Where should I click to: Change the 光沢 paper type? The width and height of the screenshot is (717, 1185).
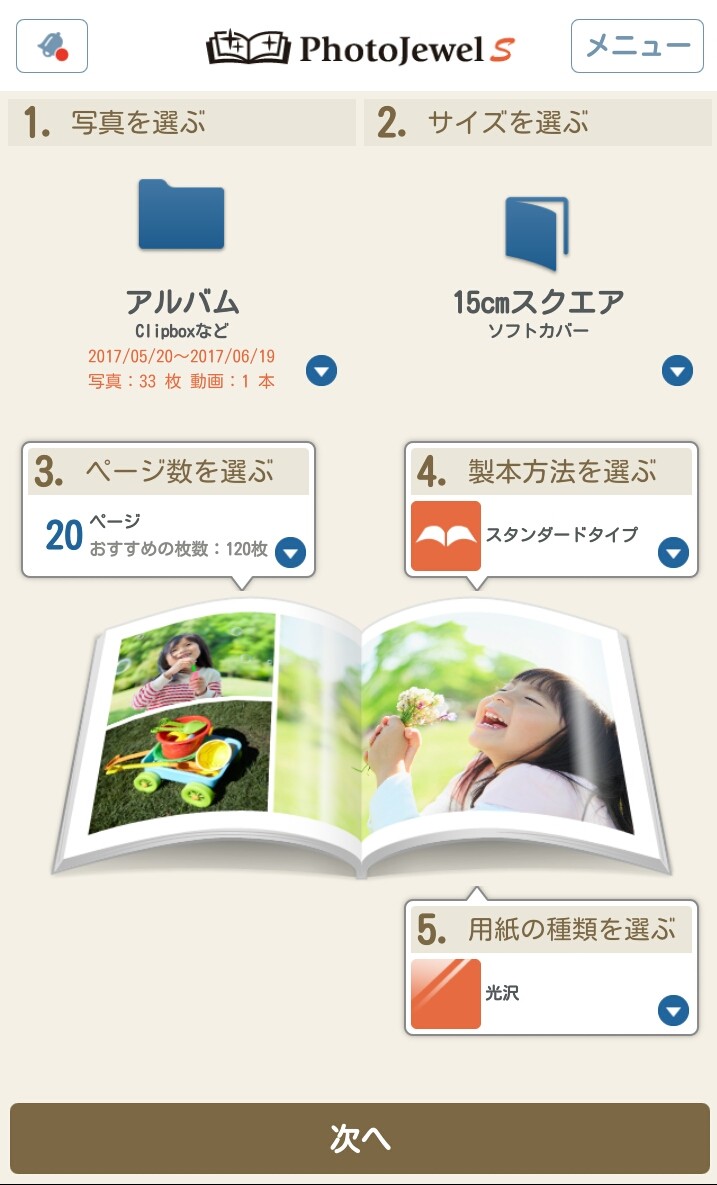(673, 1011)
